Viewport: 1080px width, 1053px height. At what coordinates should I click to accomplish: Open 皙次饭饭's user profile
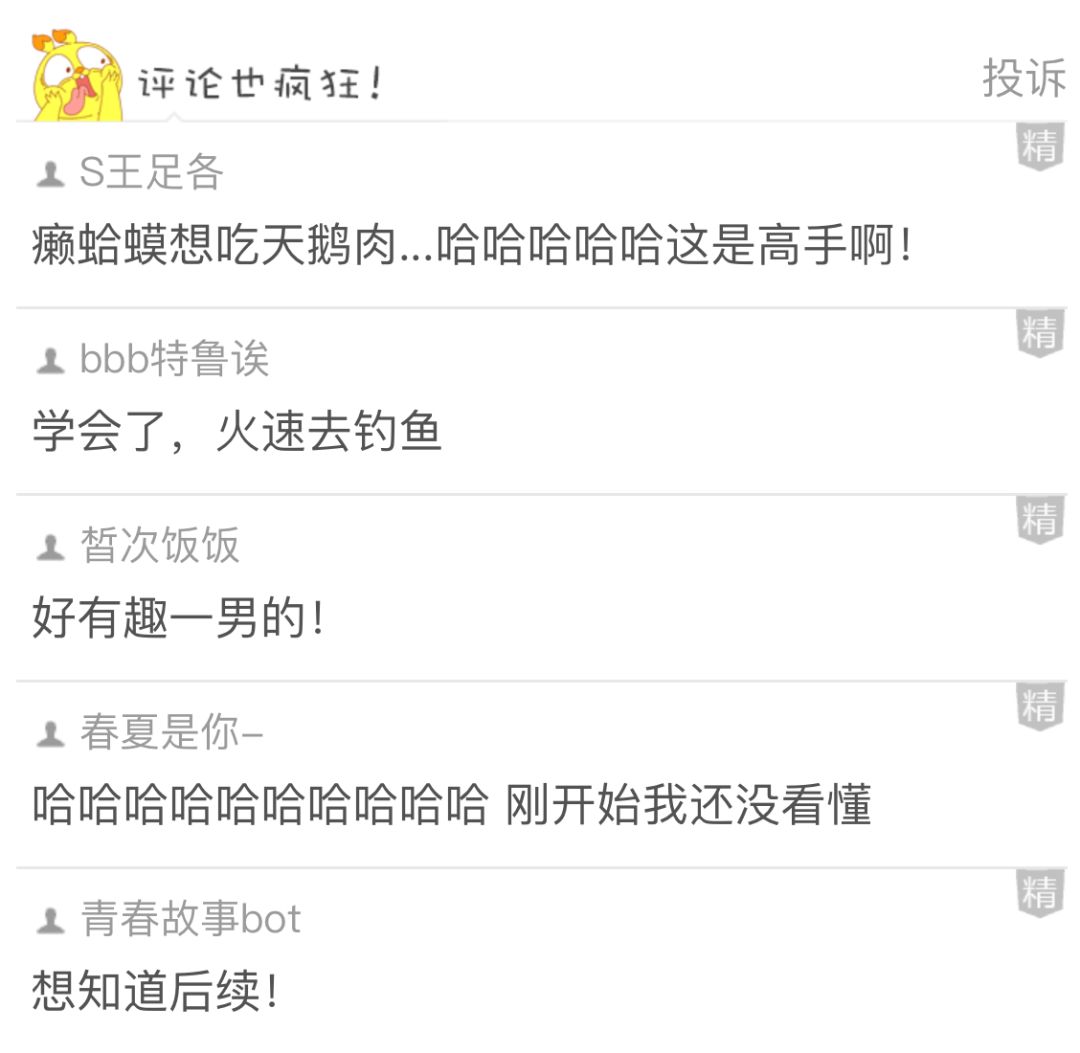click(159, 546)
